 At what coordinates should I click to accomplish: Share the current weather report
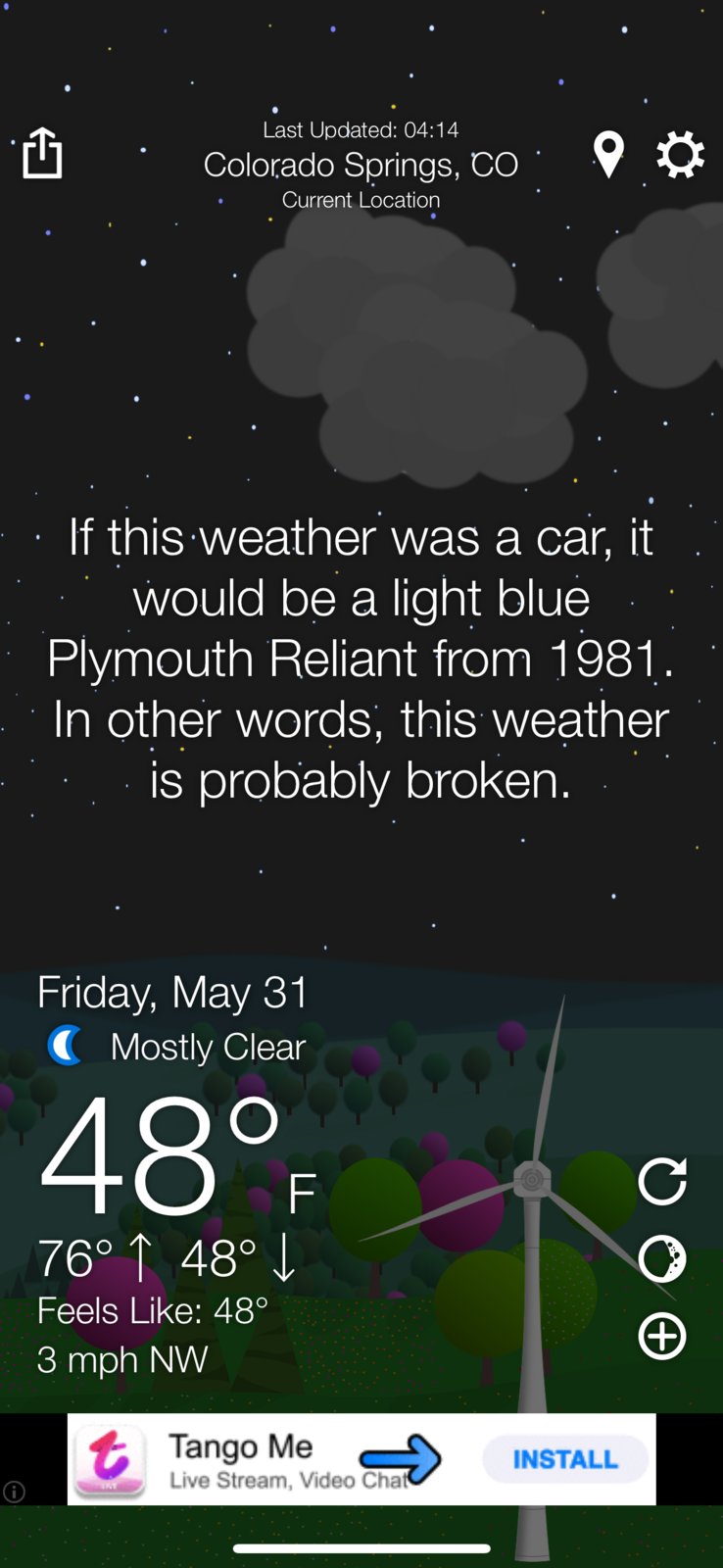coord(42,154)
